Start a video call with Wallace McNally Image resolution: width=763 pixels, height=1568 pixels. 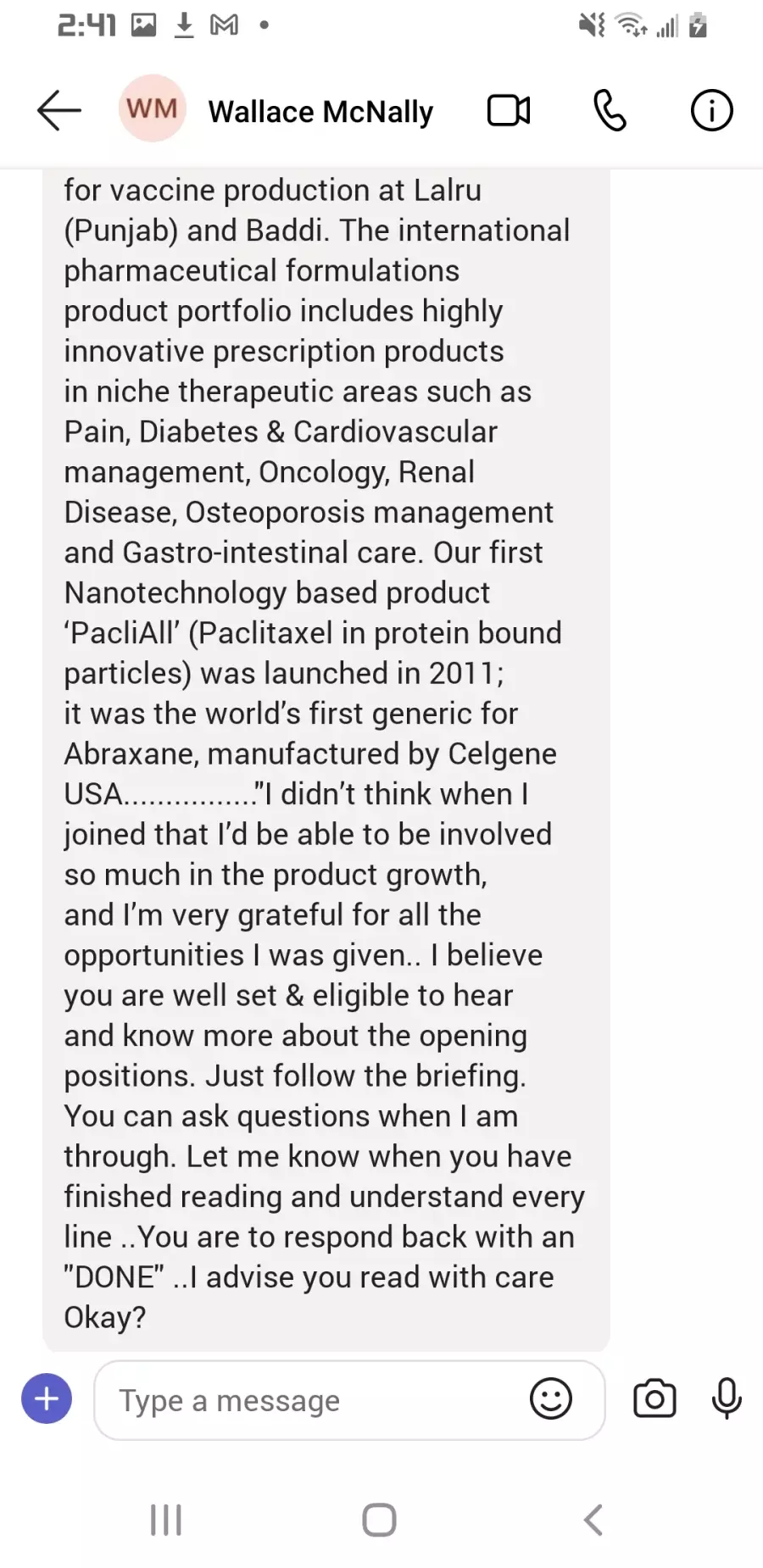(x=509, y=111)
